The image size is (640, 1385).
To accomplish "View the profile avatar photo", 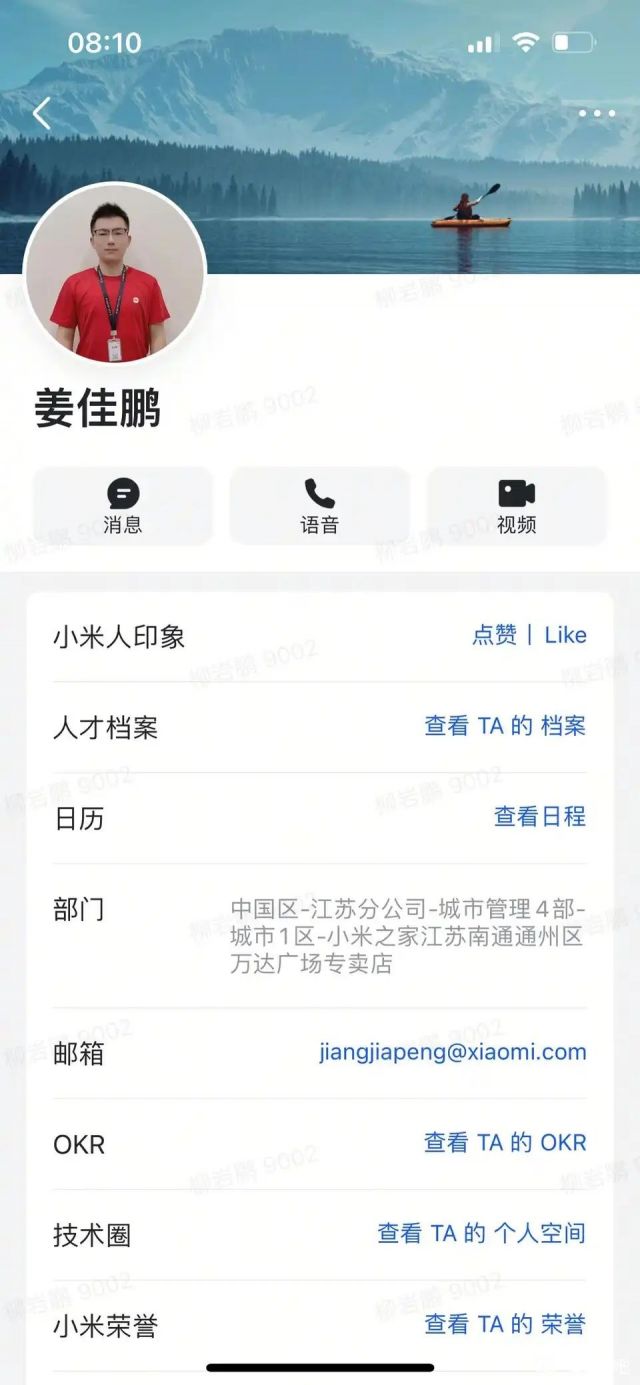I will 114,274.
